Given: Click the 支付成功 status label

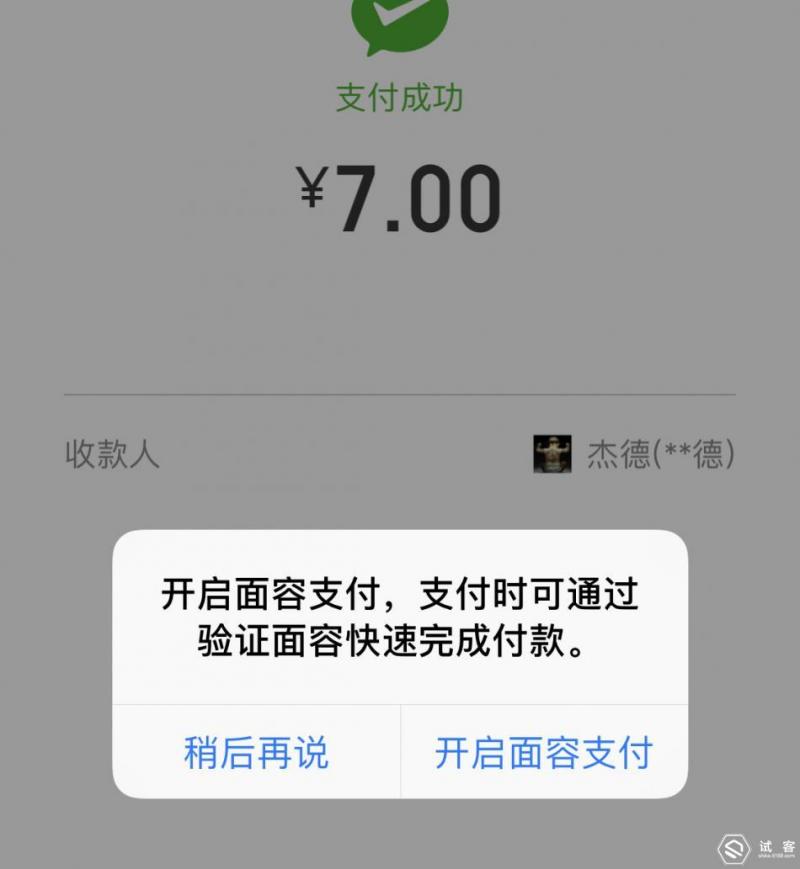Looking at the screenshot, I should click(x=400, y=99).
